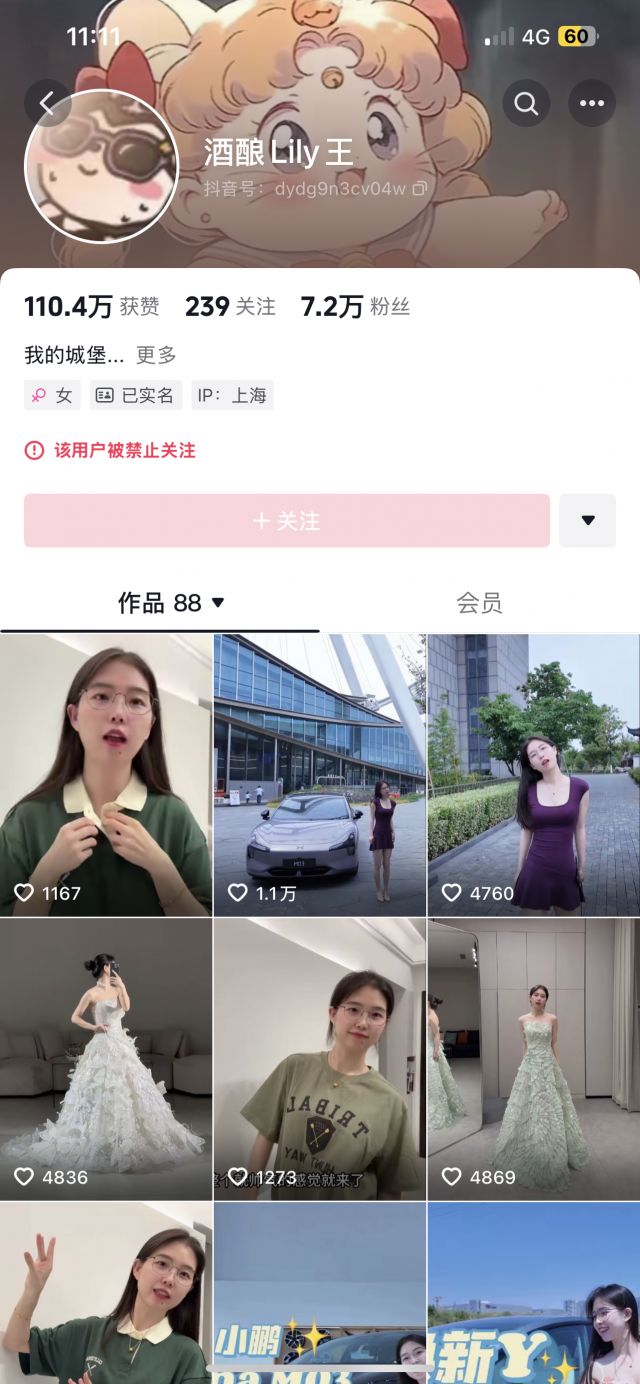
Task: Play the green gown video with 4869 likes
Action: (533, 1059)
